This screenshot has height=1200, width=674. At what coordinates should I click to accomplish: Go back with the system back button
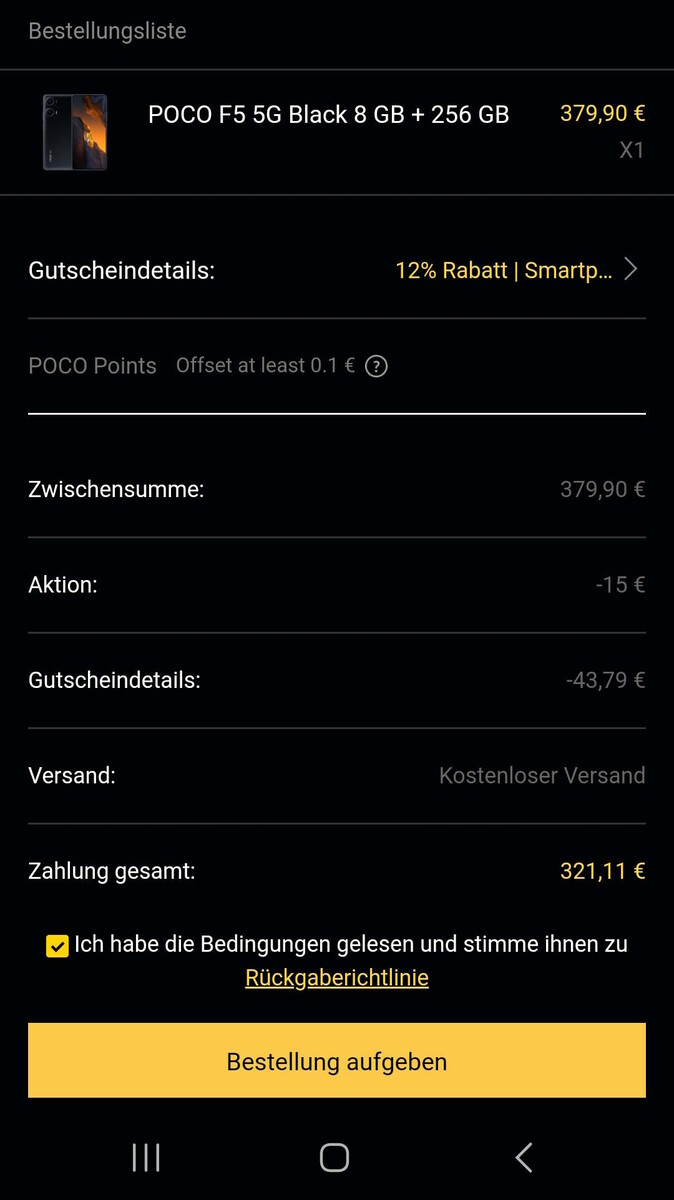[523, 1157]
